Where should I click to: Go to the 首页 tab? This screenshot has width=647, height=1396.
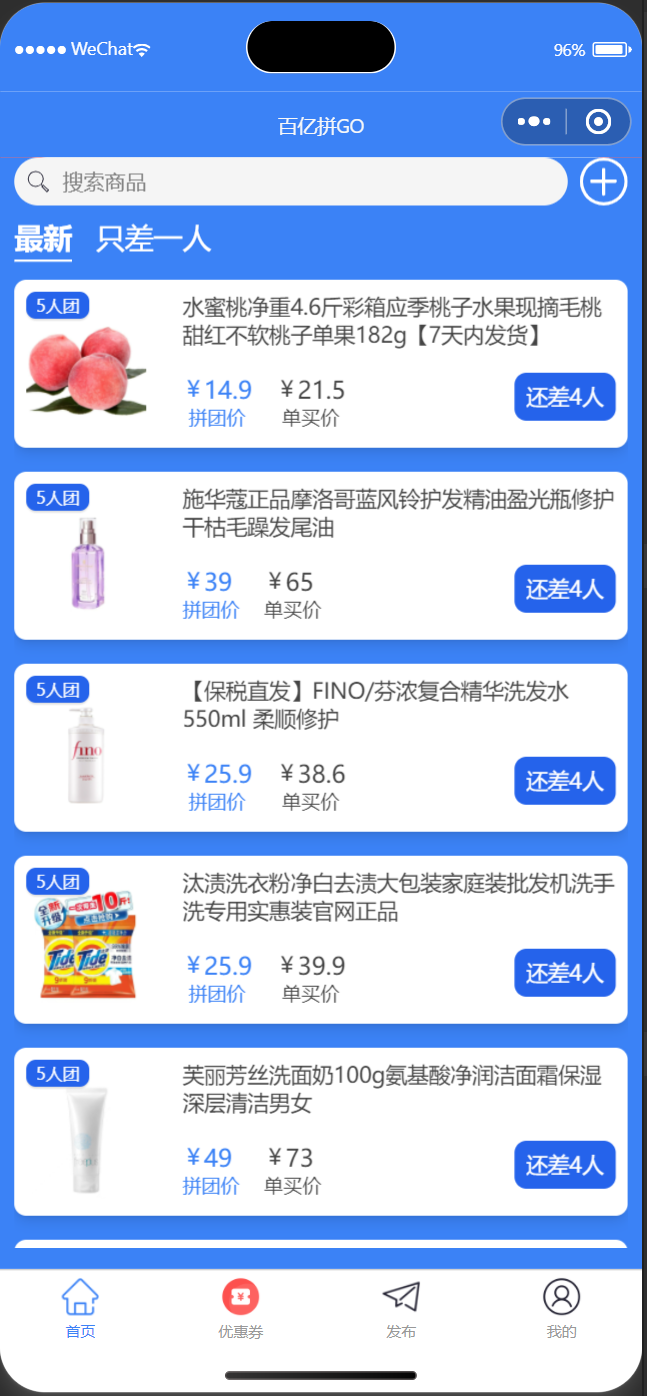point(80,1308)
